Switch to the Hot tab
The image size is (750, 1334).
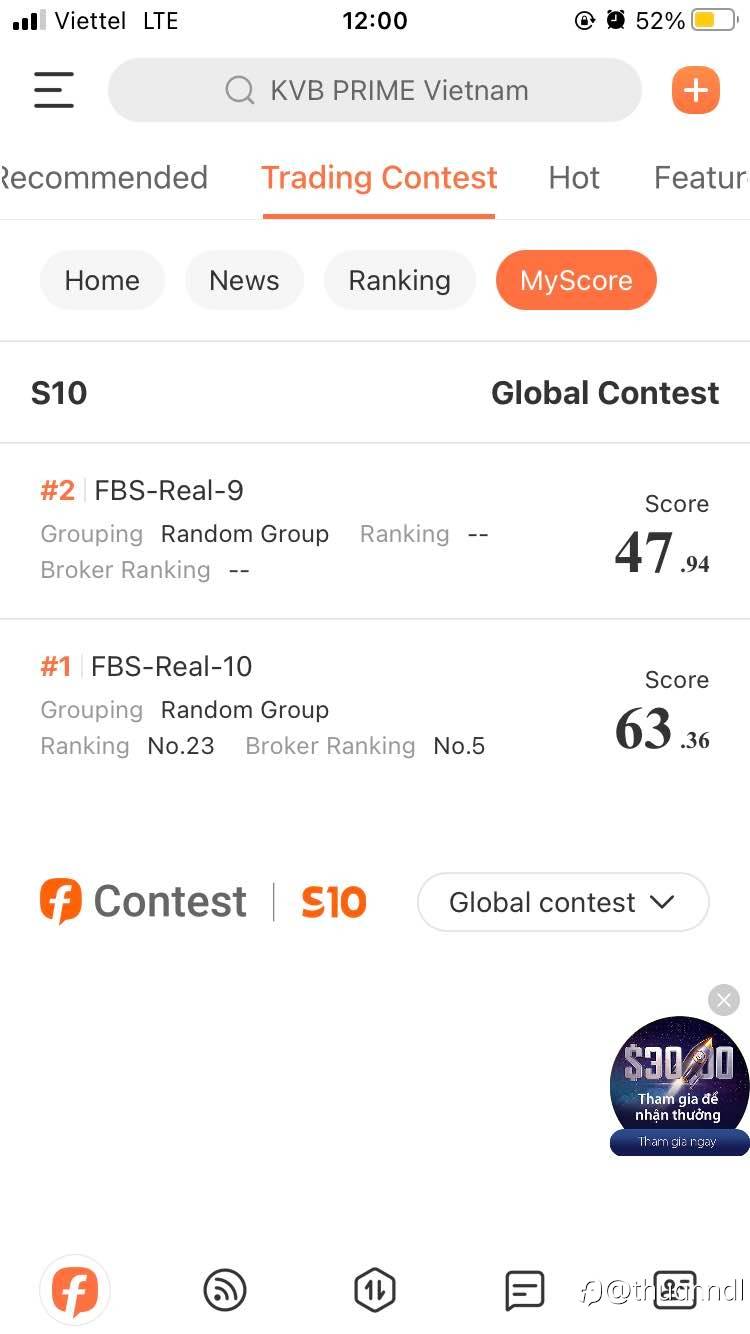(x=574, y=178)
